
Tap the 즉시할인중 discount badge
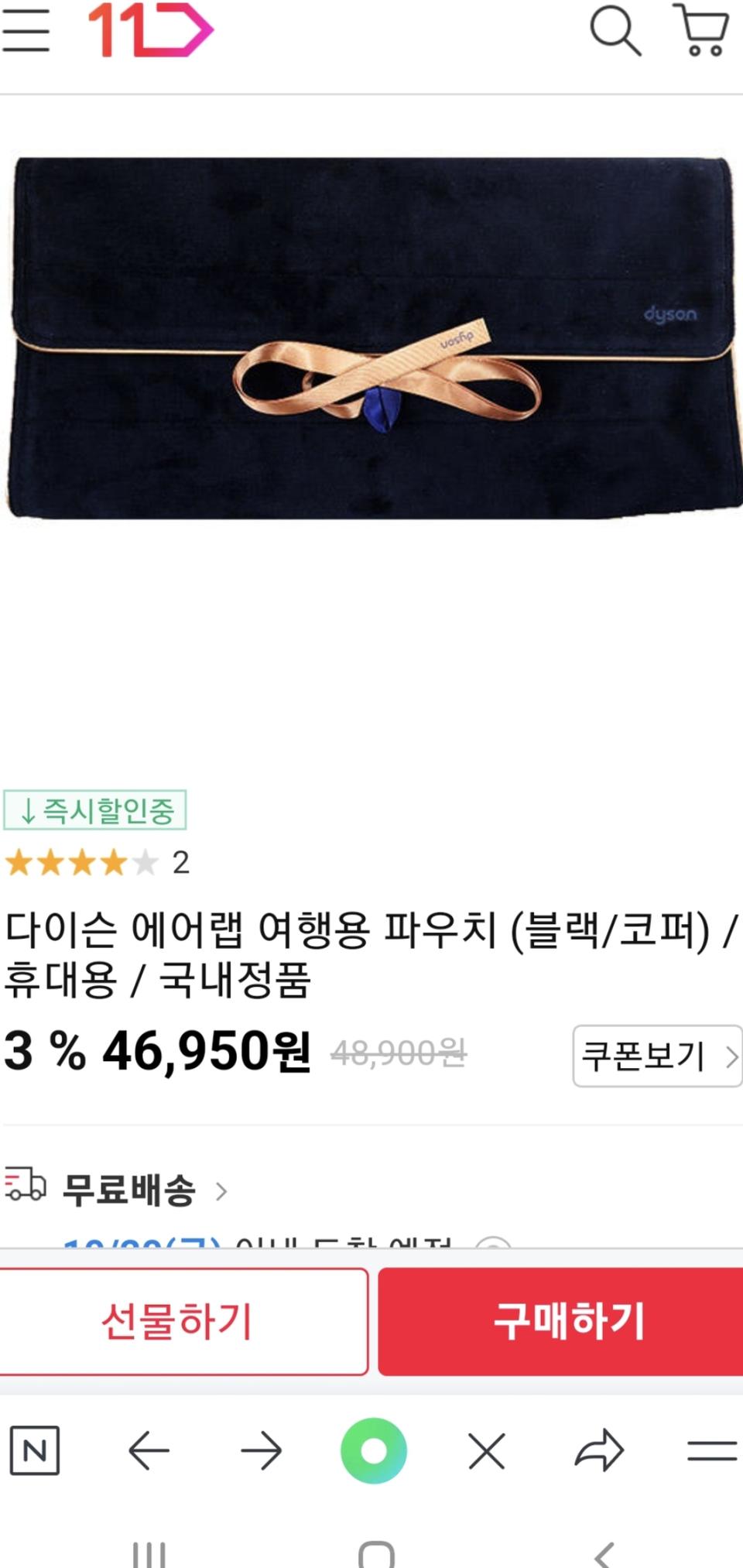click(x=95, y=810)
